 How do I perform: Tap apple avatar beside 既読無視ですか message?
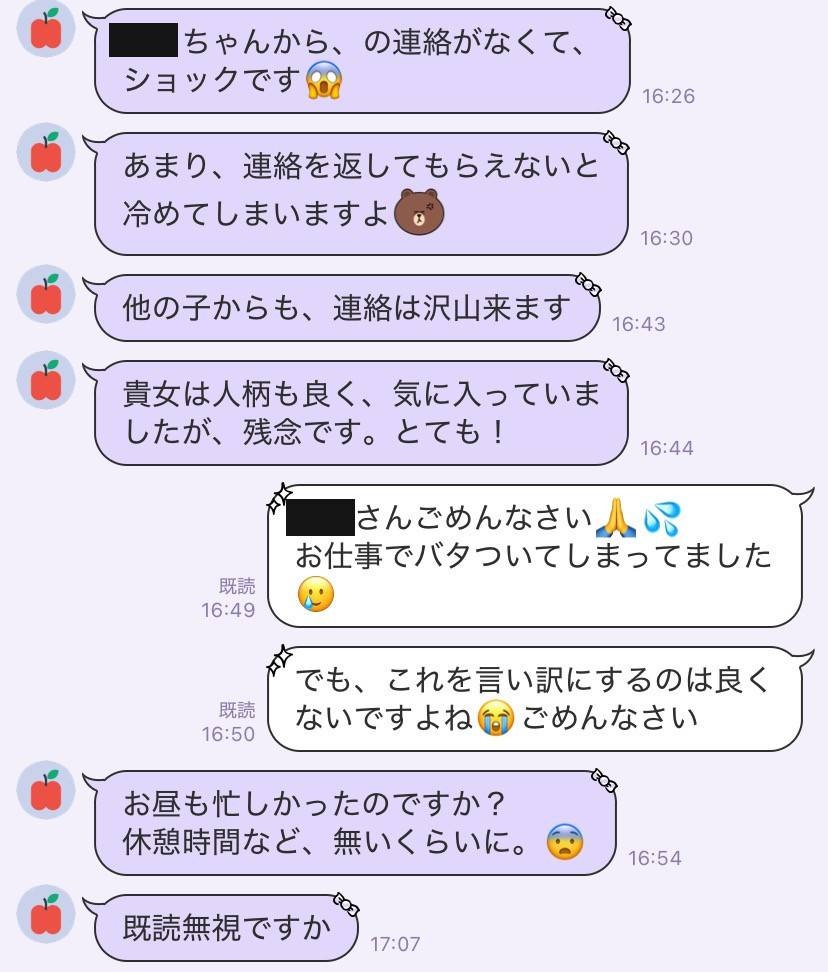[x=46, y=915]
